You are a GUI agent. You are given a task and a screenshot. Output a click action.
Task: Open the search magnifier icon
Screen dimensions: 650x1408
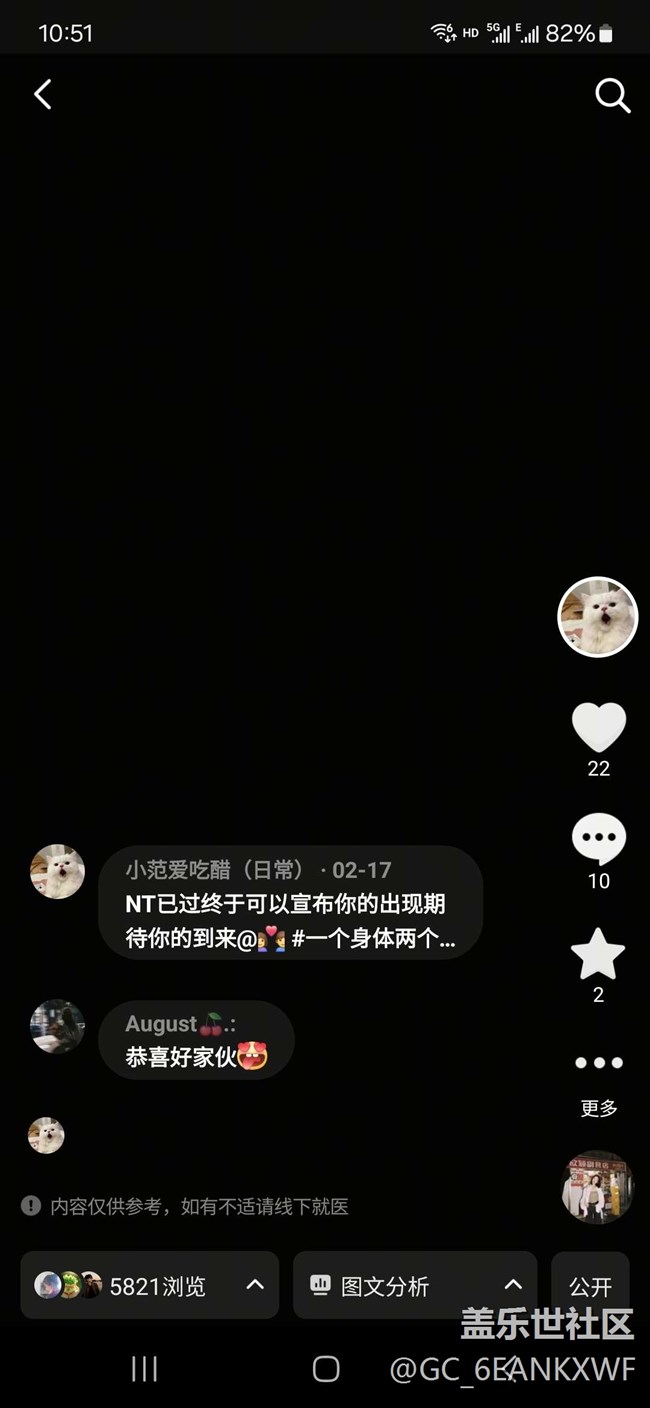tap(612, 96)
